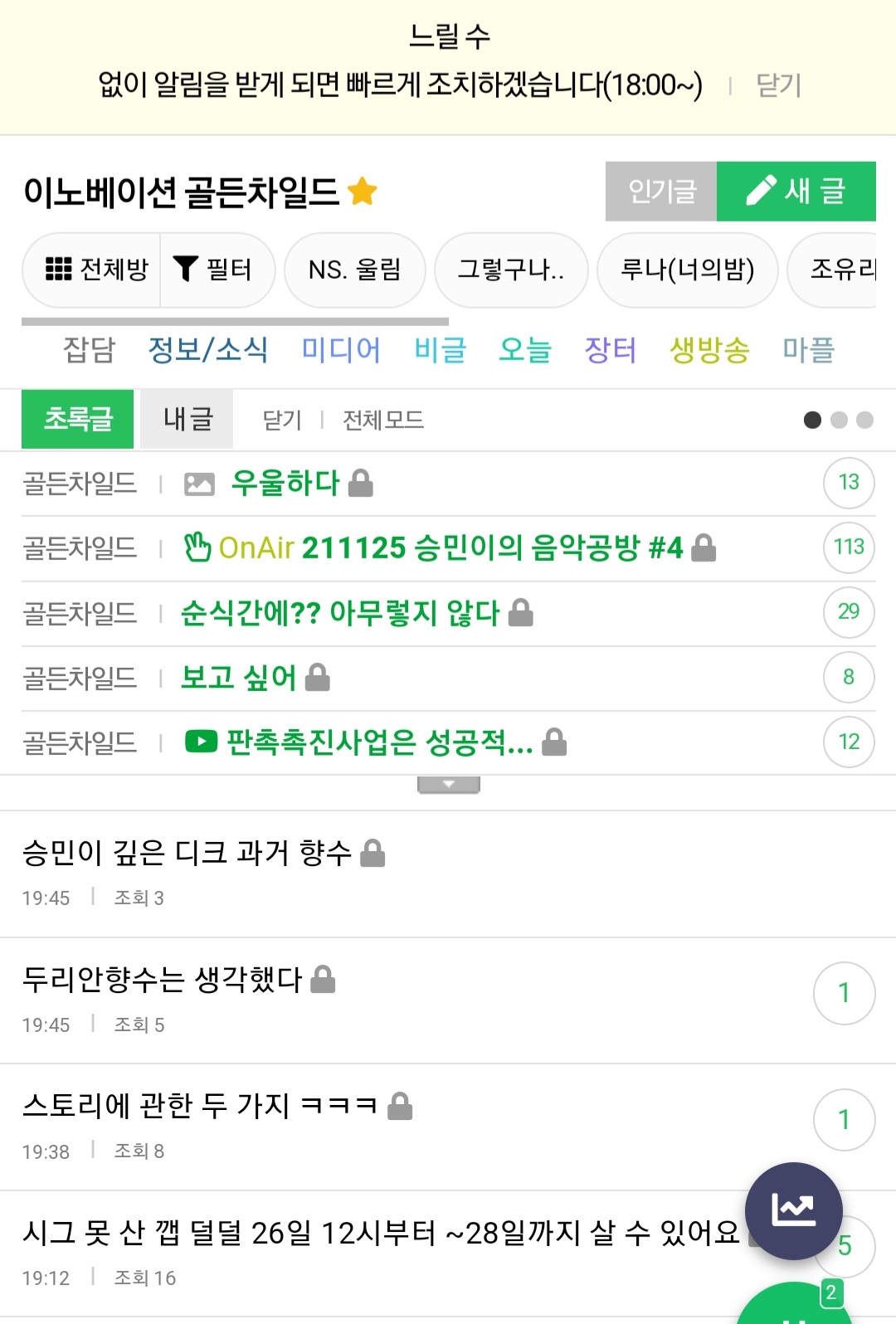896x1324 pixels.
Task: Open the 장터 board tab
Action: [611, 351]
